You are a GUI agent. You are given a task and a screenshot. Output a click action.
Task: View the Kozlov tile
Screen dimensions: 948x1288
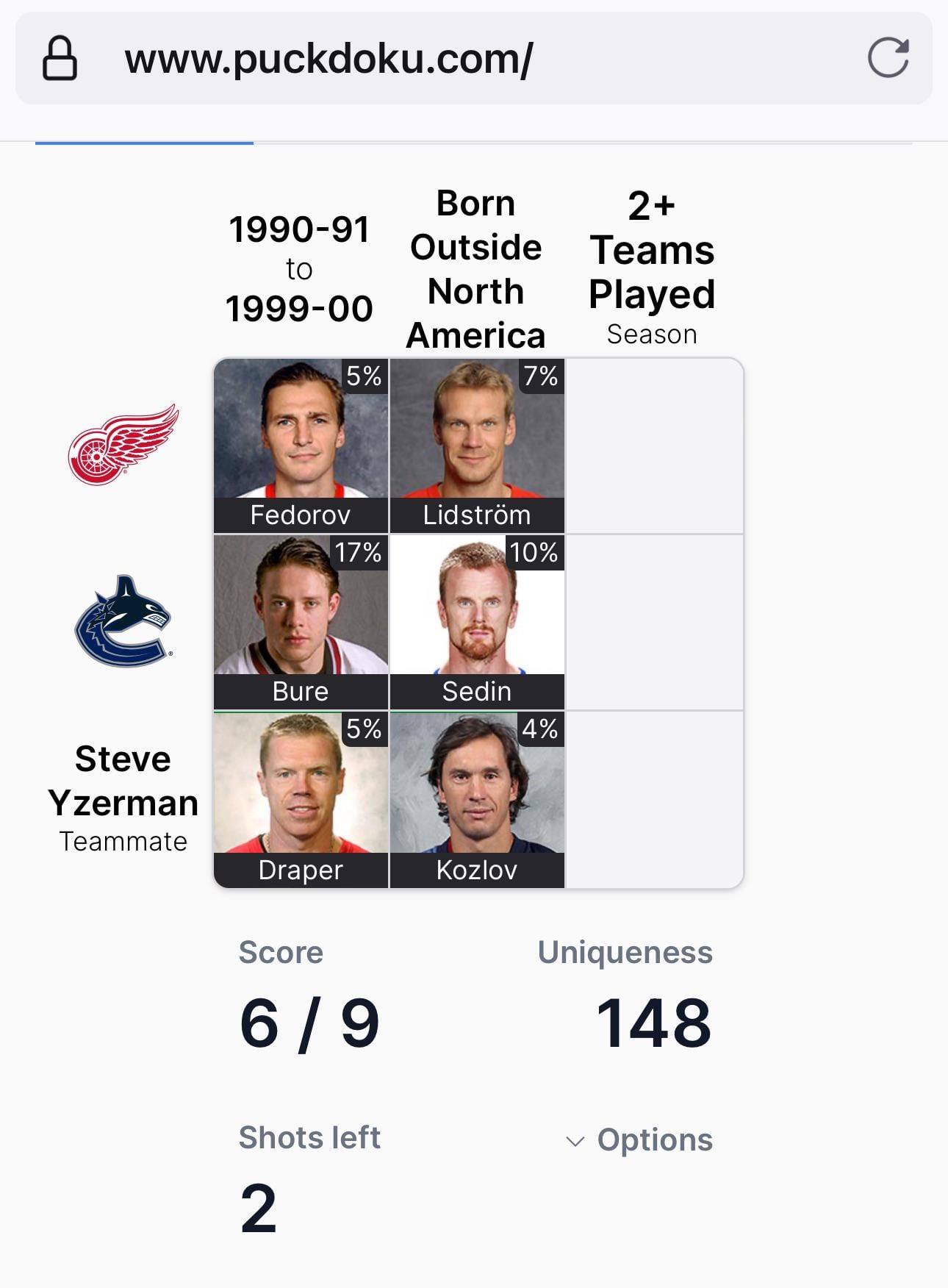click(x=477, y=799)
